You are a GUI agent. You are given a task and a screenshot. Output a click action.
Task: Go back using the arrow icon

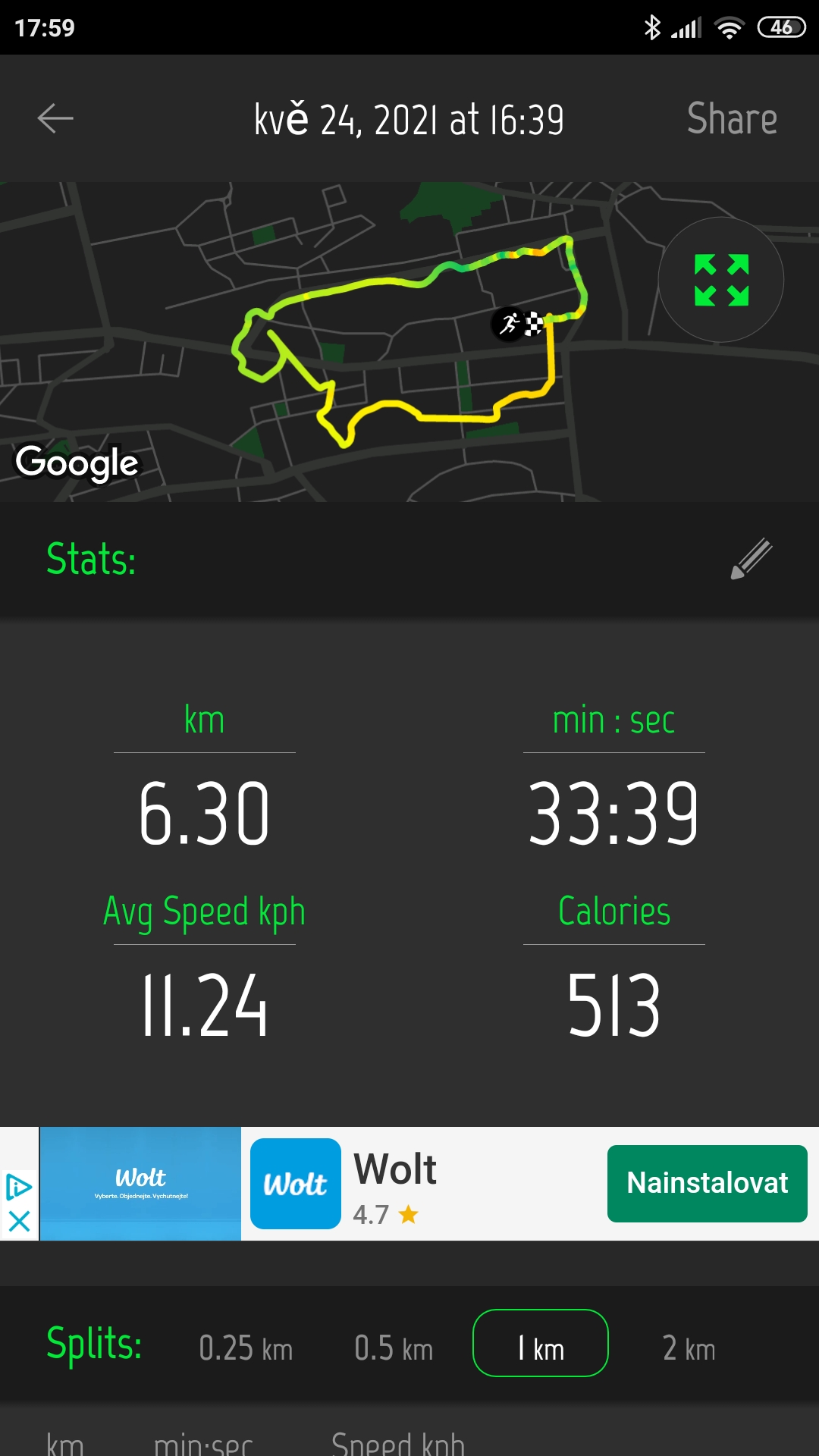click(x=55, y=118)
